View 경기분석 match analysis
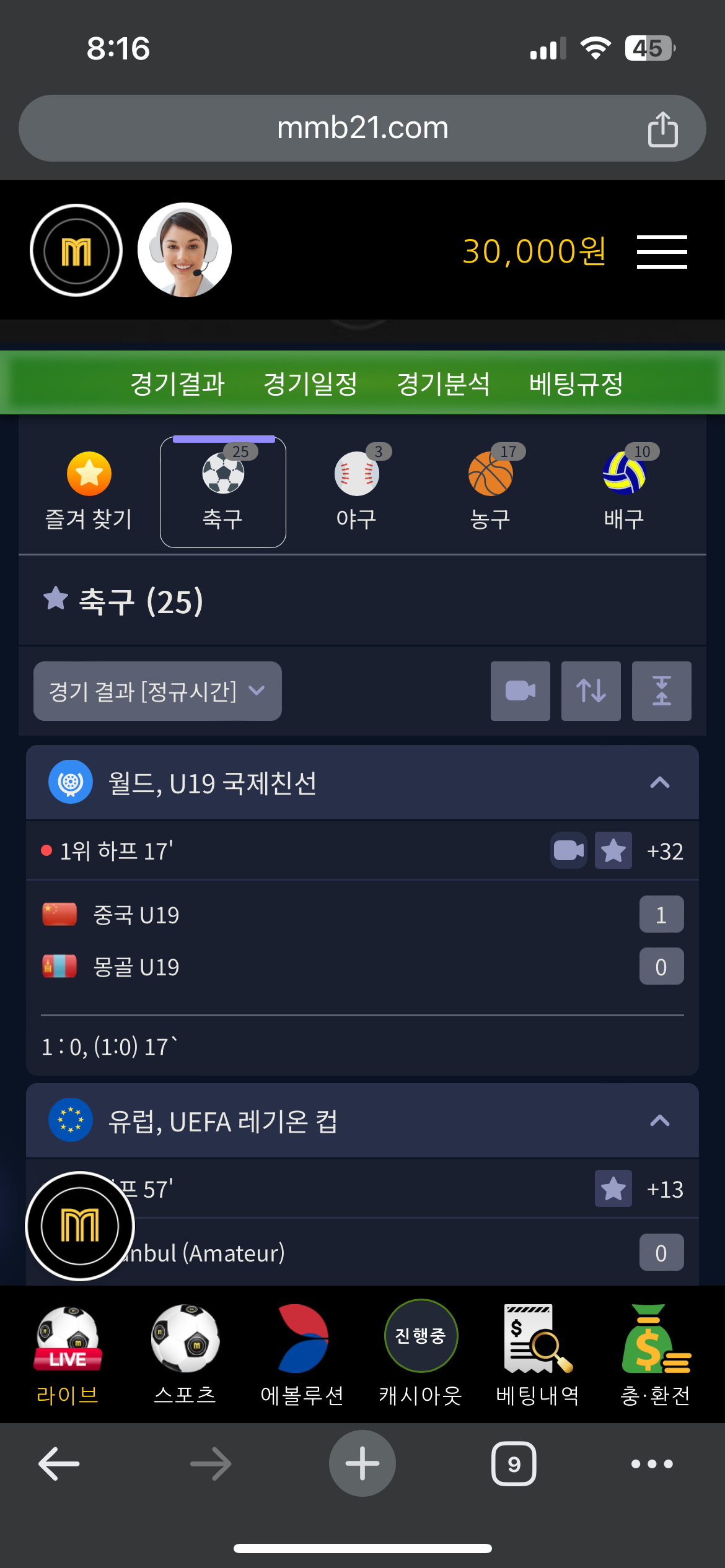725x1568 pixels. click(443, 383)
